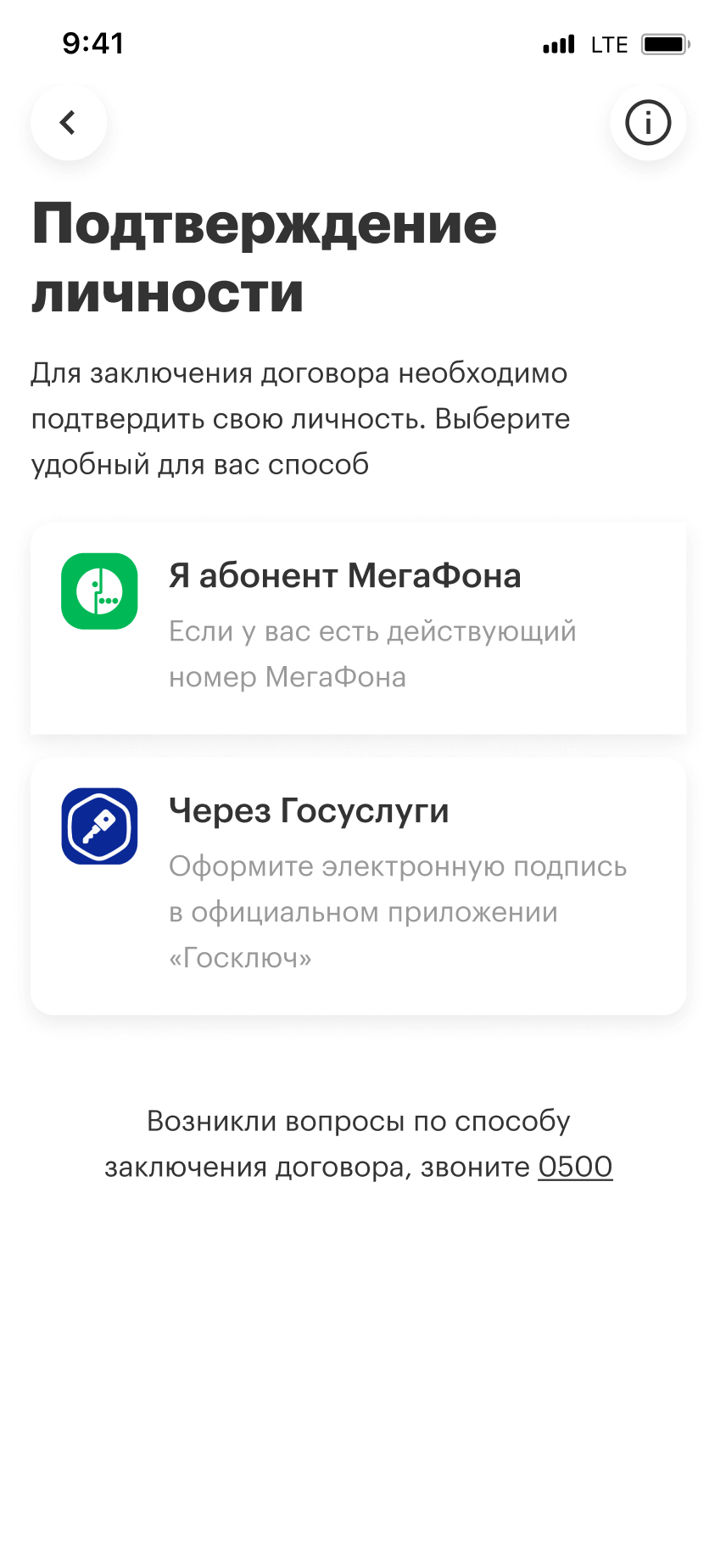
Task: Call the 0500 support number link
Action: click(575, 1168)
